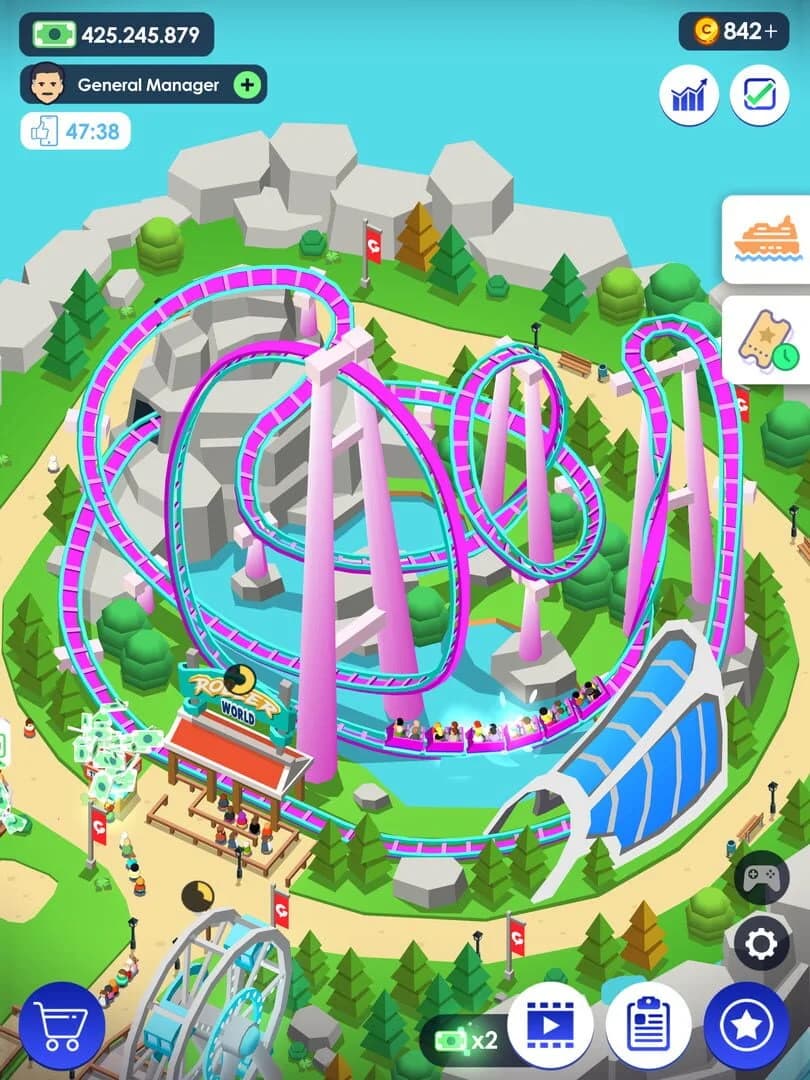Open the daily tasks checkmark icon

point(760,92)
